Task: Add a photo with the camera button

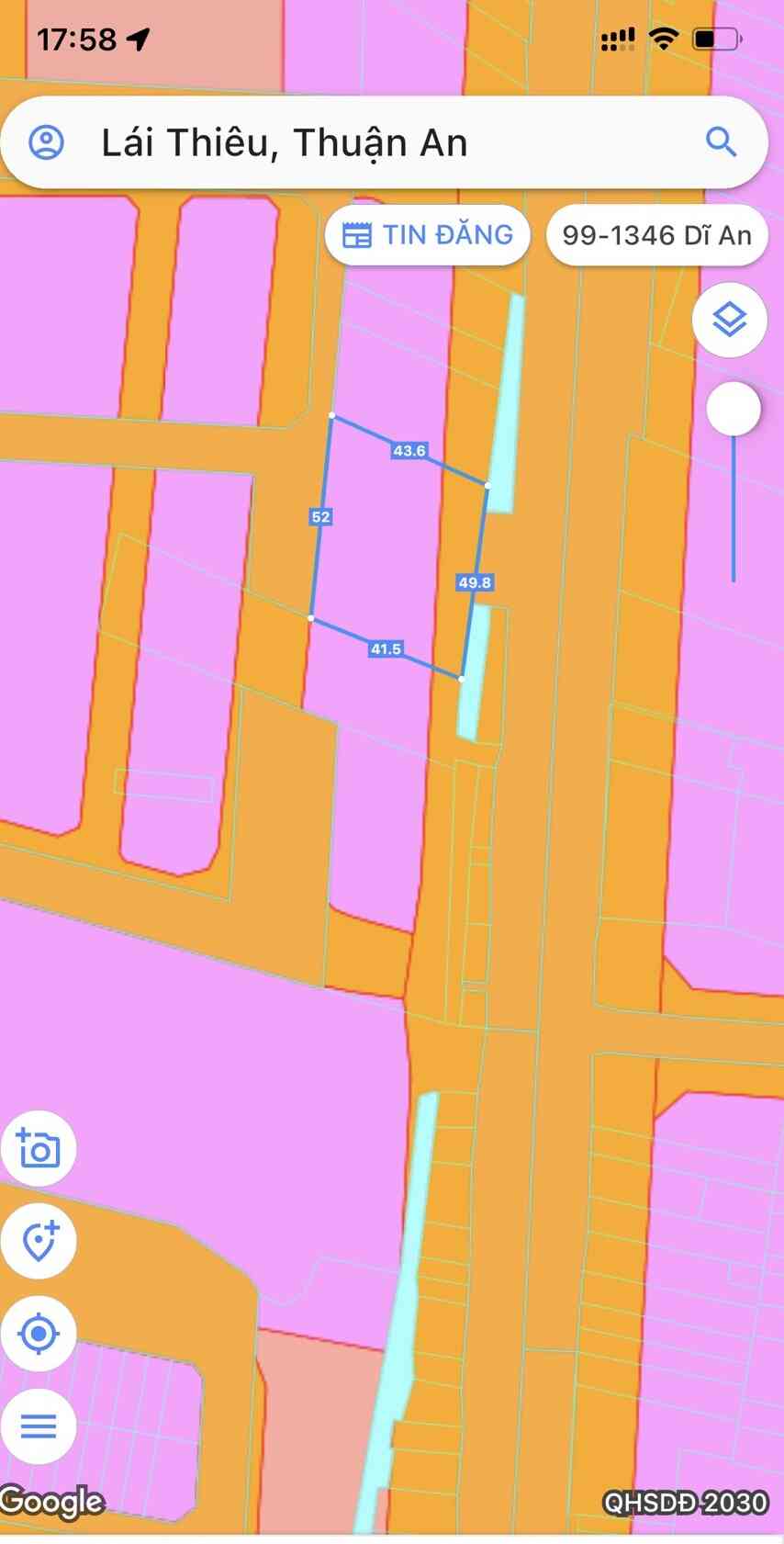Action: click(x=39, y=1149)
